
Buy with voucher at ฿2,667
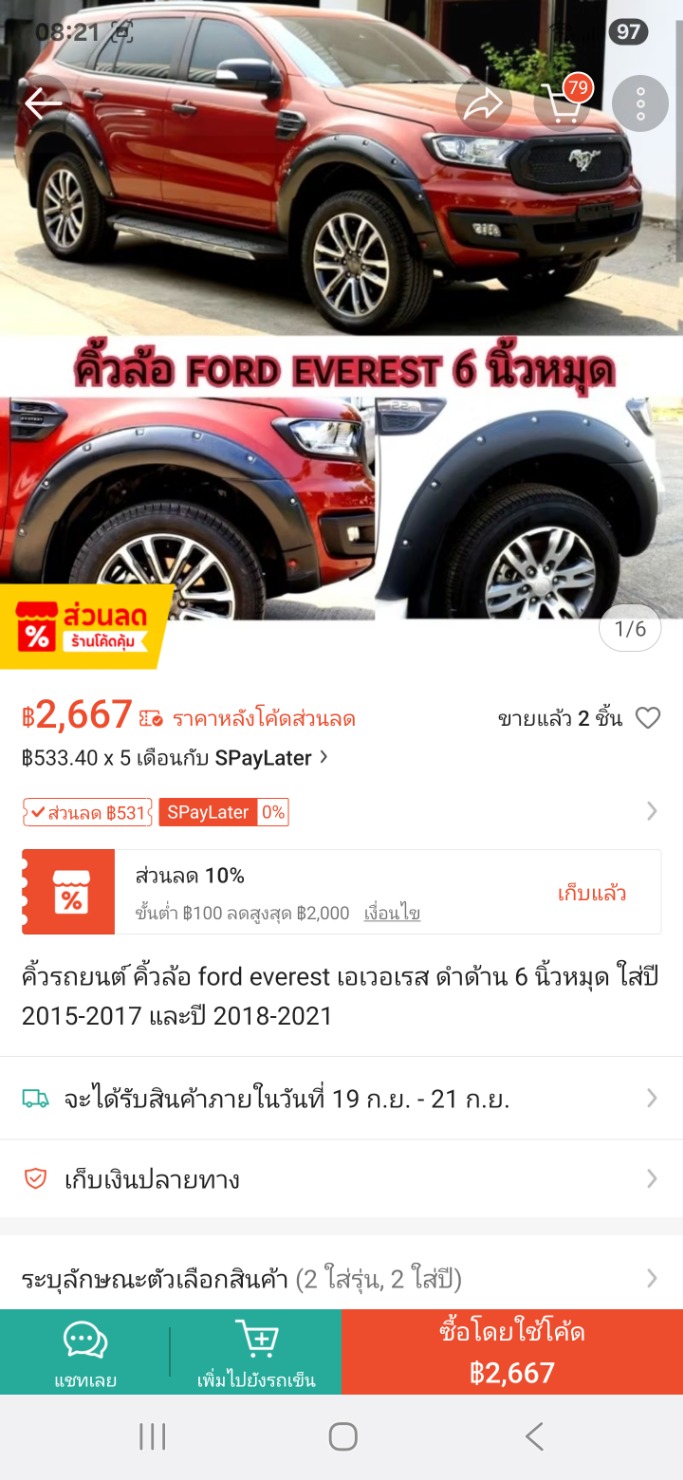[x=512, y=1353]
